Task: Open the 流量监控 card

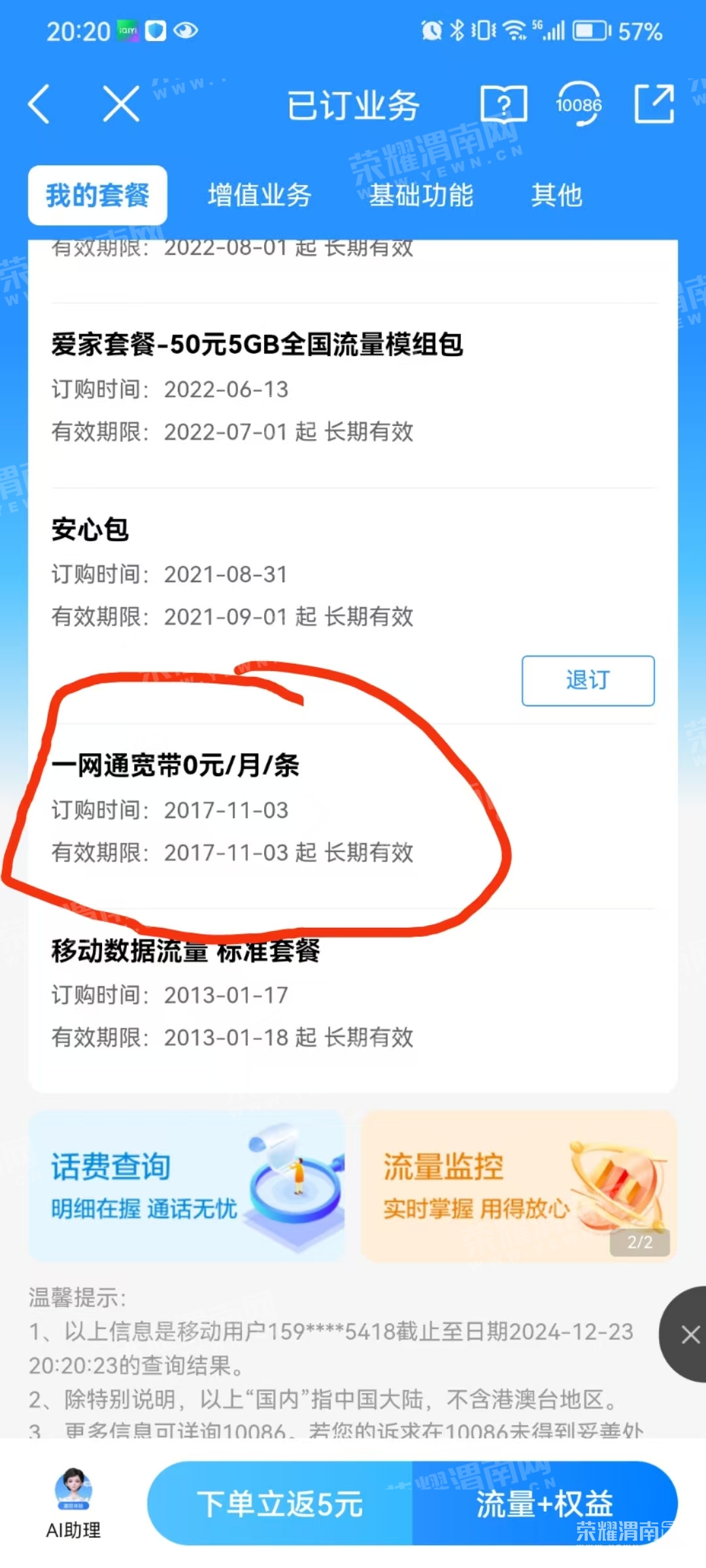Action: pos(518,1186)
